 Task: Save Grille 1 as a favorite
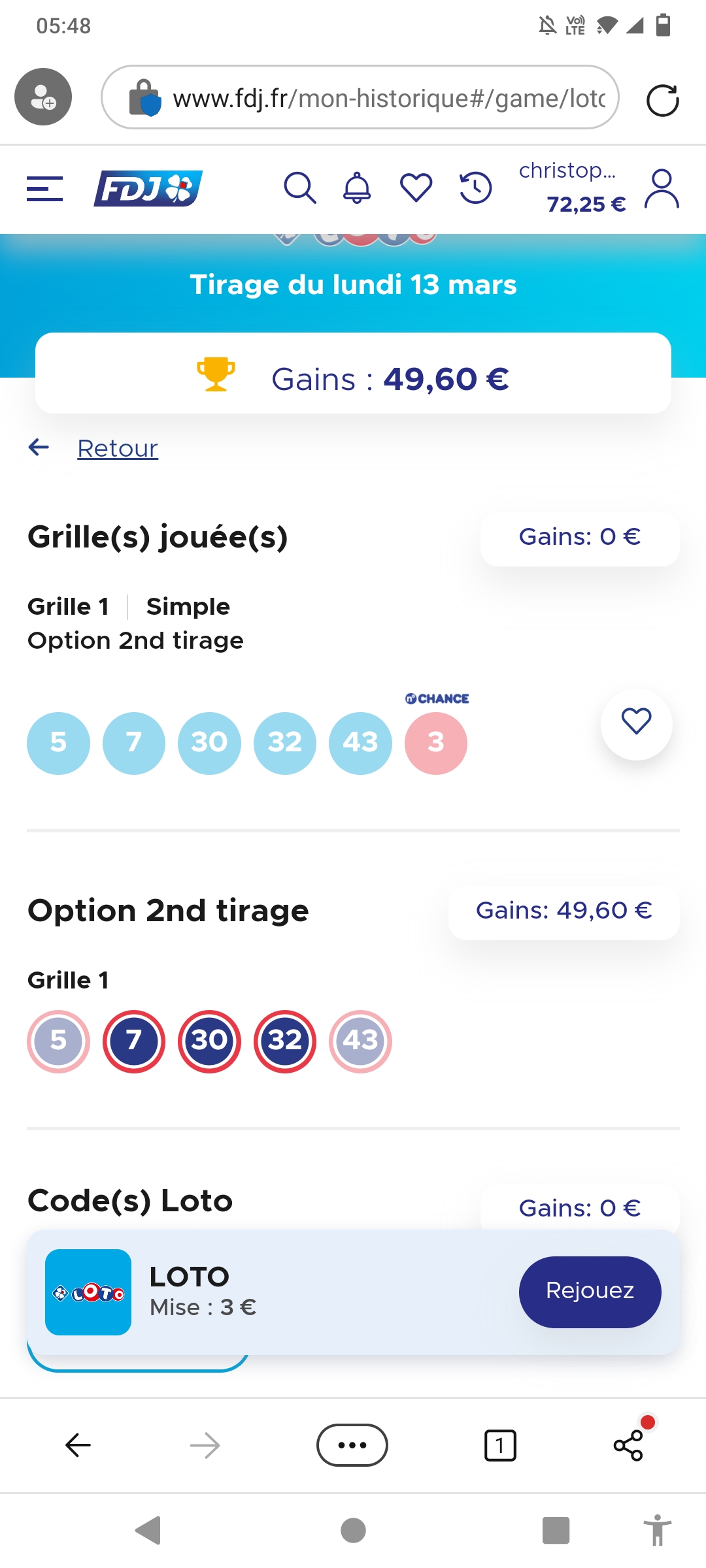point(636,723)
